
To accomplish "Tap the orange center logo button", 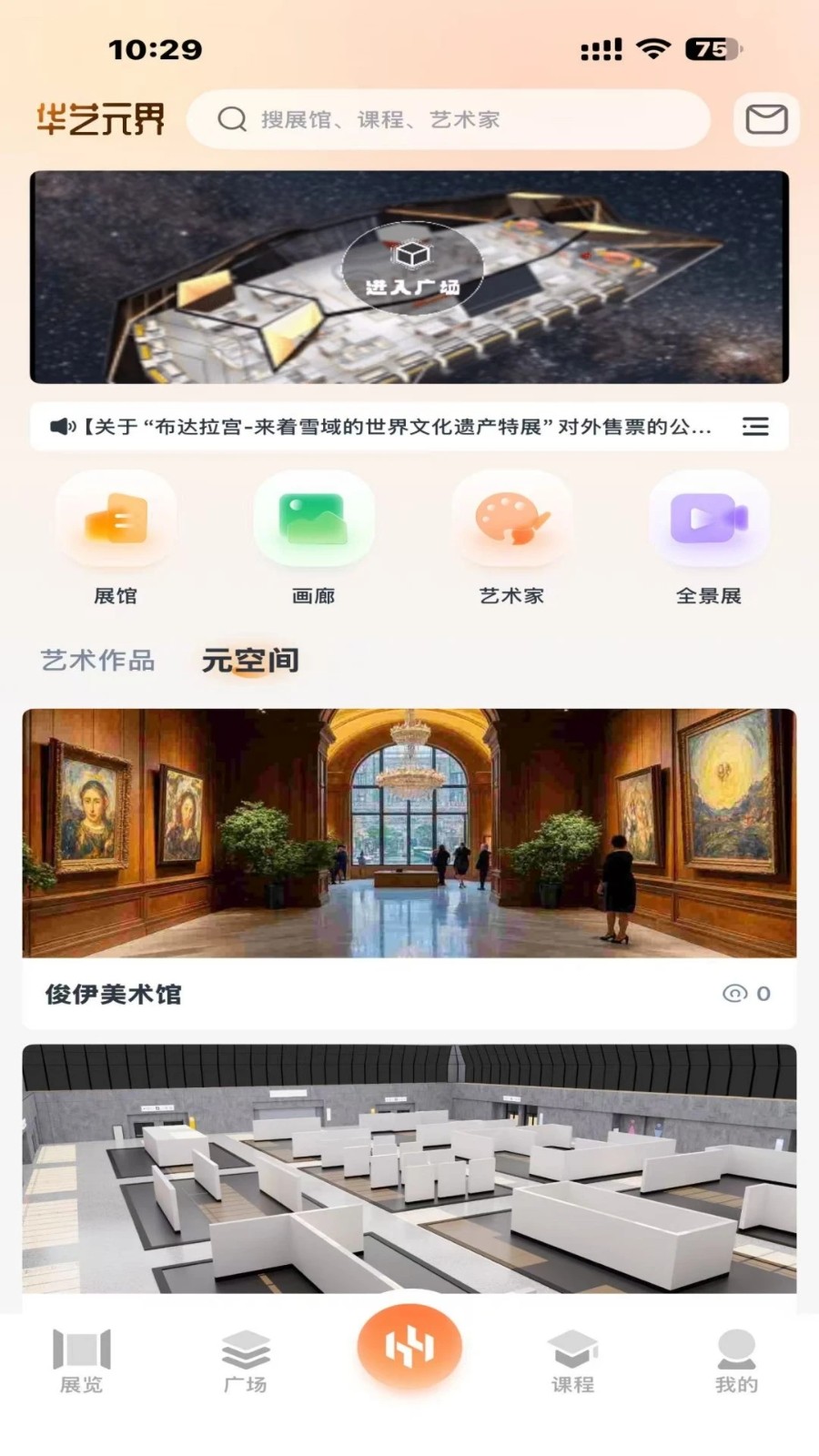I will click(x=409, y=1347).
